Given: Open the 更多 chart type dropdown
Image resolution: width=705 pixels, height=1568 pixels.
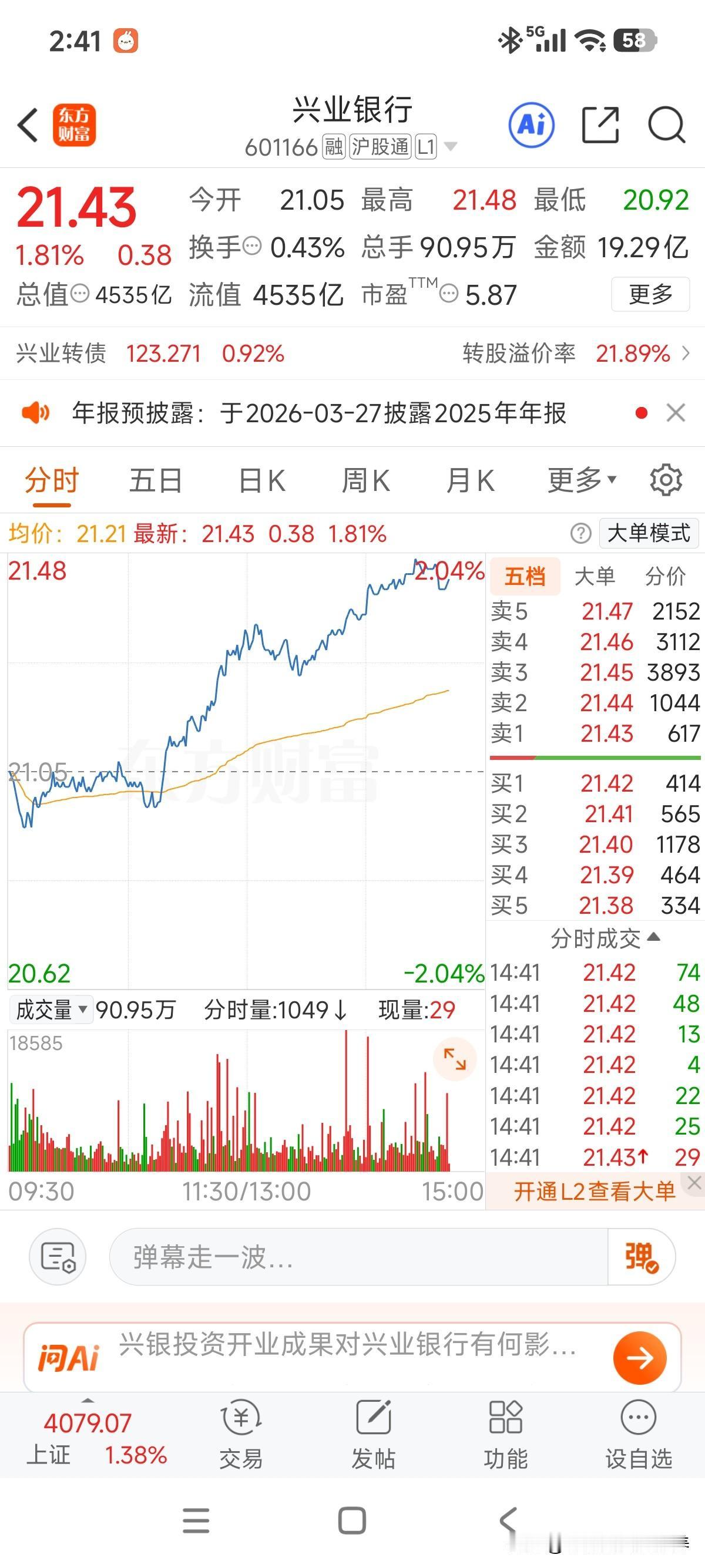Looking at the screenshot, I should [x=580, y=480].
